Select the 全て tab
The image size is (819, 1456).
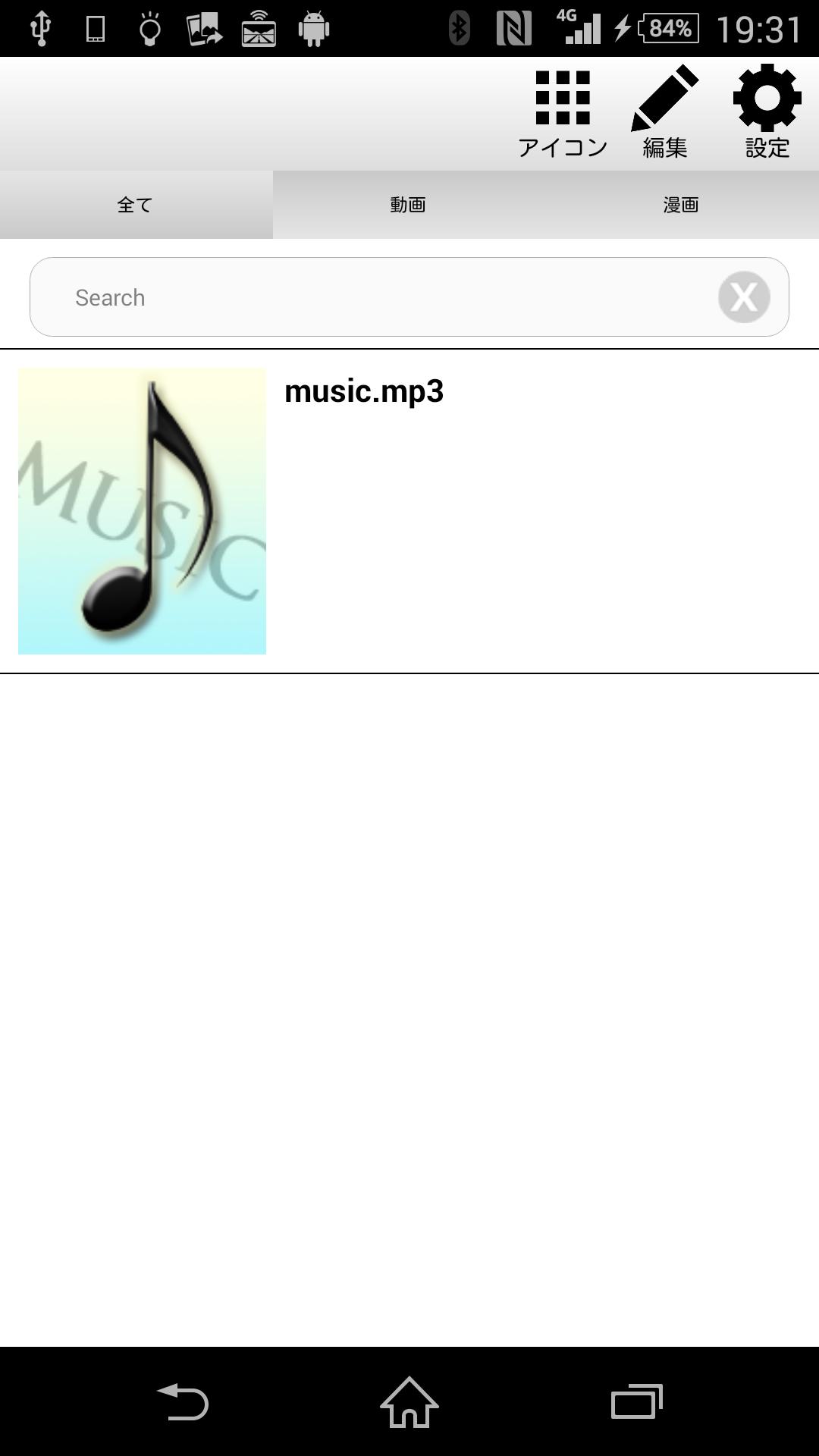click(x=136, y=205)
